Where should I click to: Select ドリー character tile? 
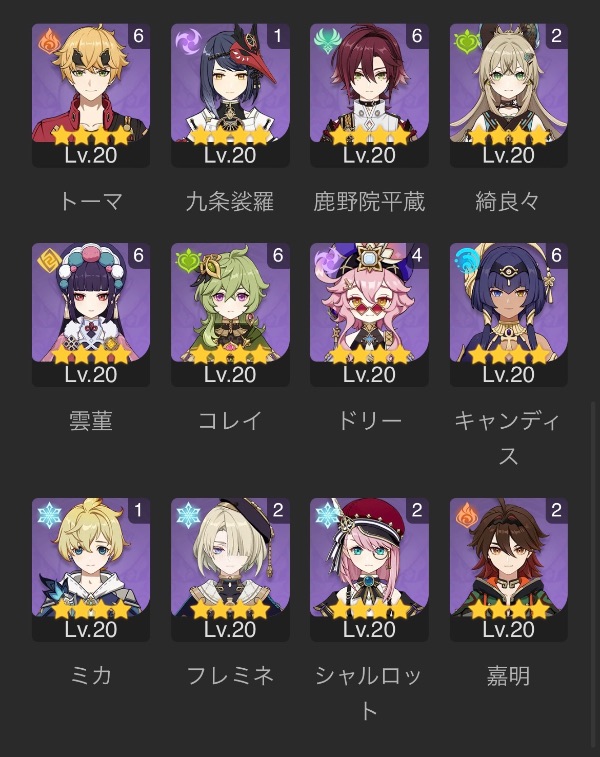369,314
